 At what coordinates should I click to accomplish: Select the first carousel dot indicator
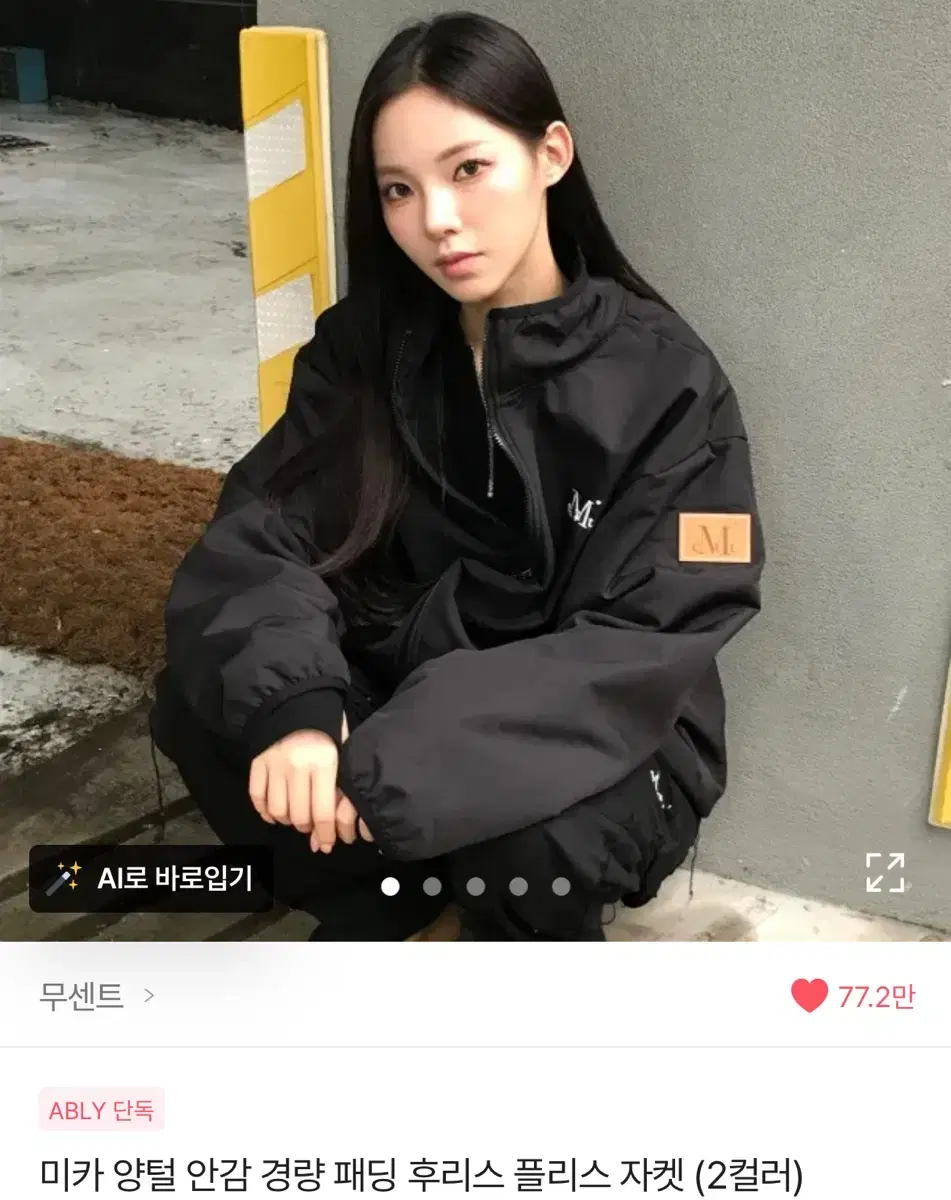tap(391, 883)
